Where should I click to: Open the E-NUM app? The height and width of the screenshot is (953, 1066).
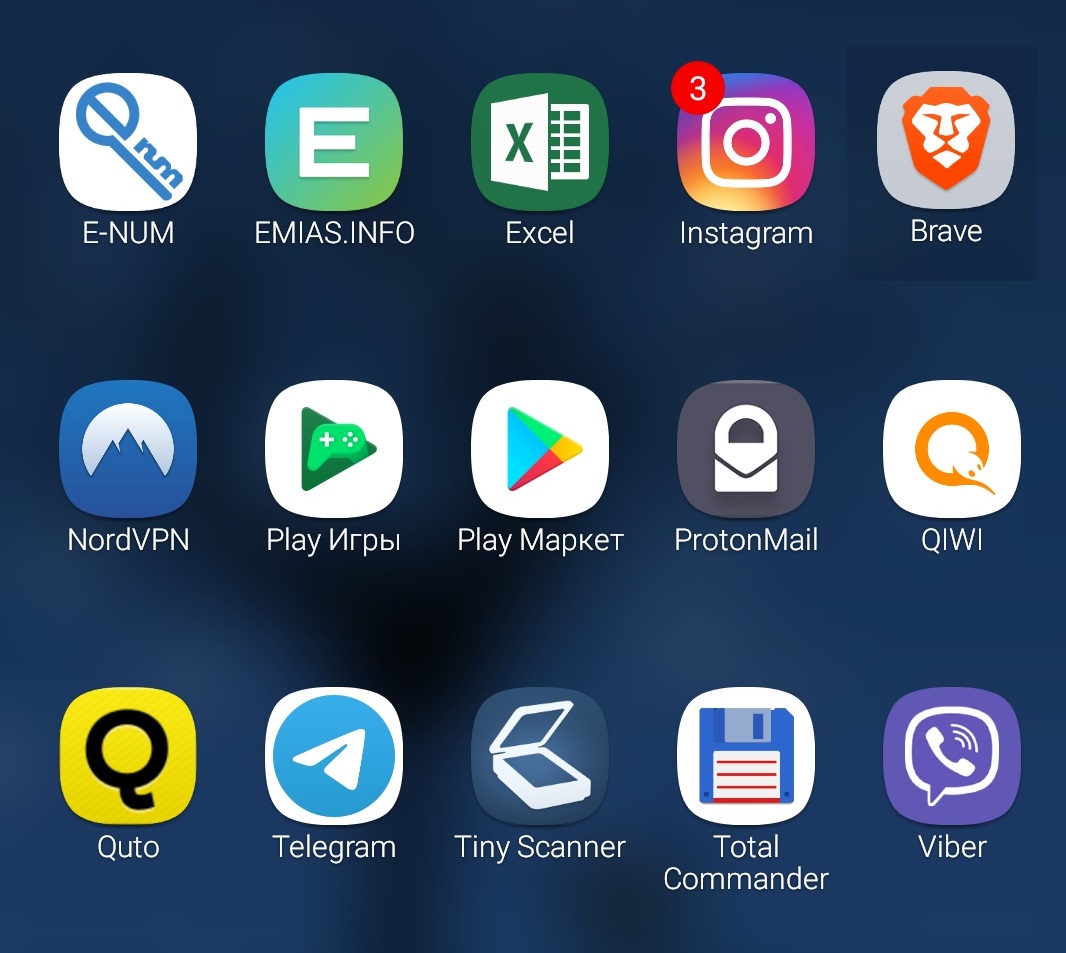pyautogui.click(x=128, y=142)
